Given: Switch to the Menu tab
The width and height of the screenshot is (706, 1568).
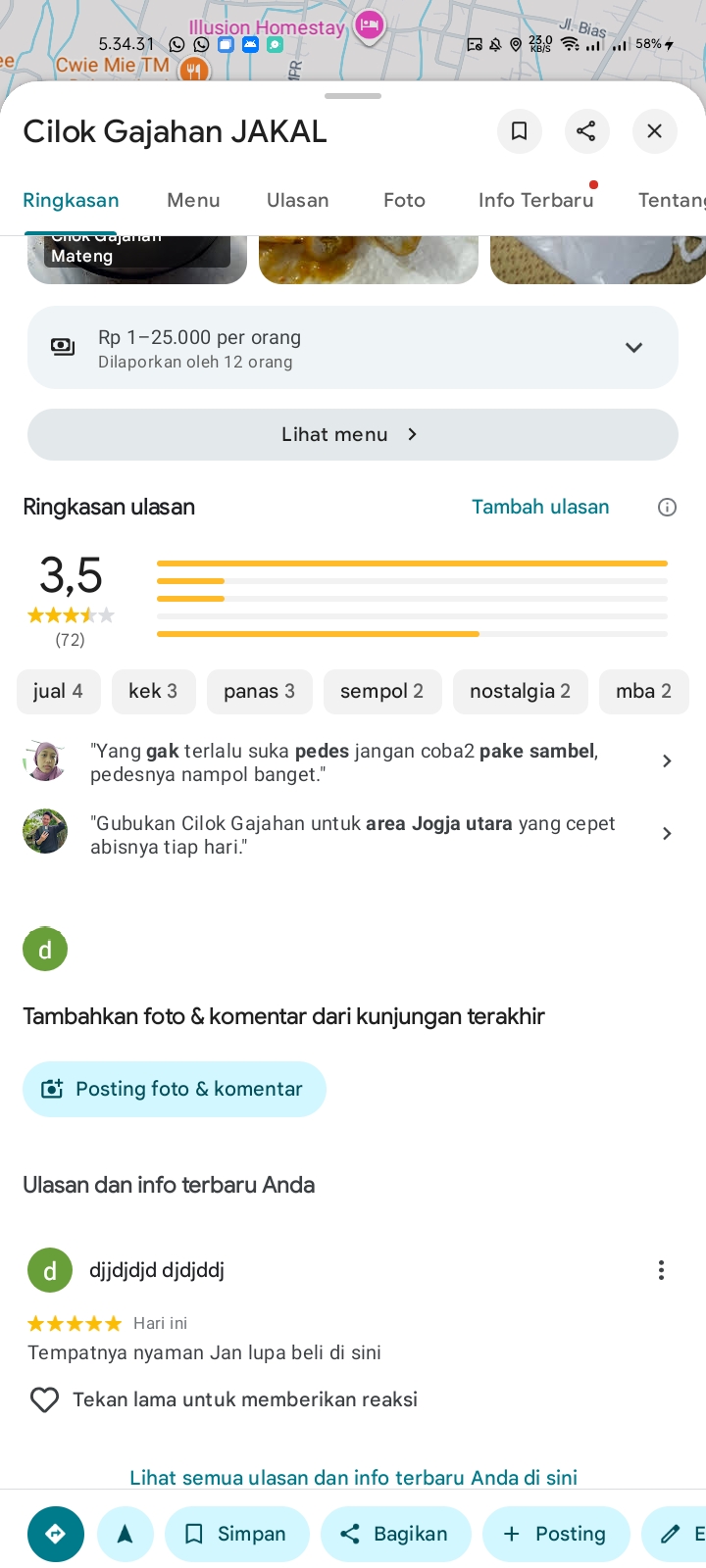Looking at the screenshot, I should 193,200.
